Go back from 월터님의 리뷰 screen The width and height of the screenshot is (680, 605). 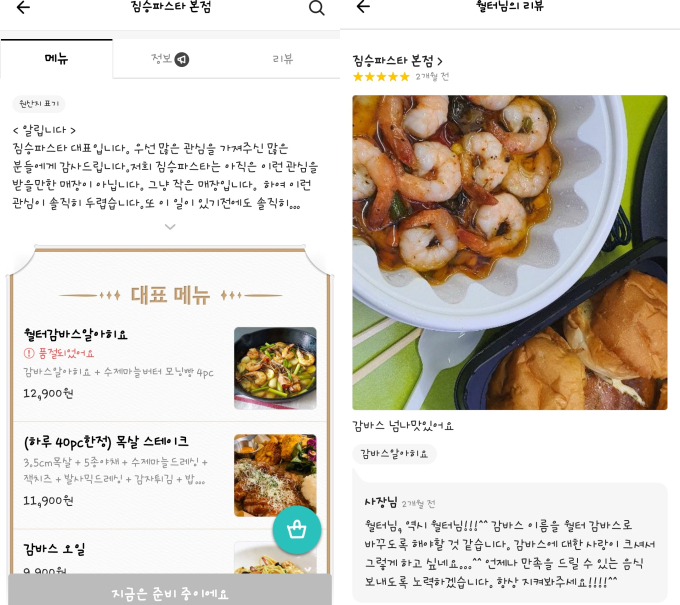363,7
